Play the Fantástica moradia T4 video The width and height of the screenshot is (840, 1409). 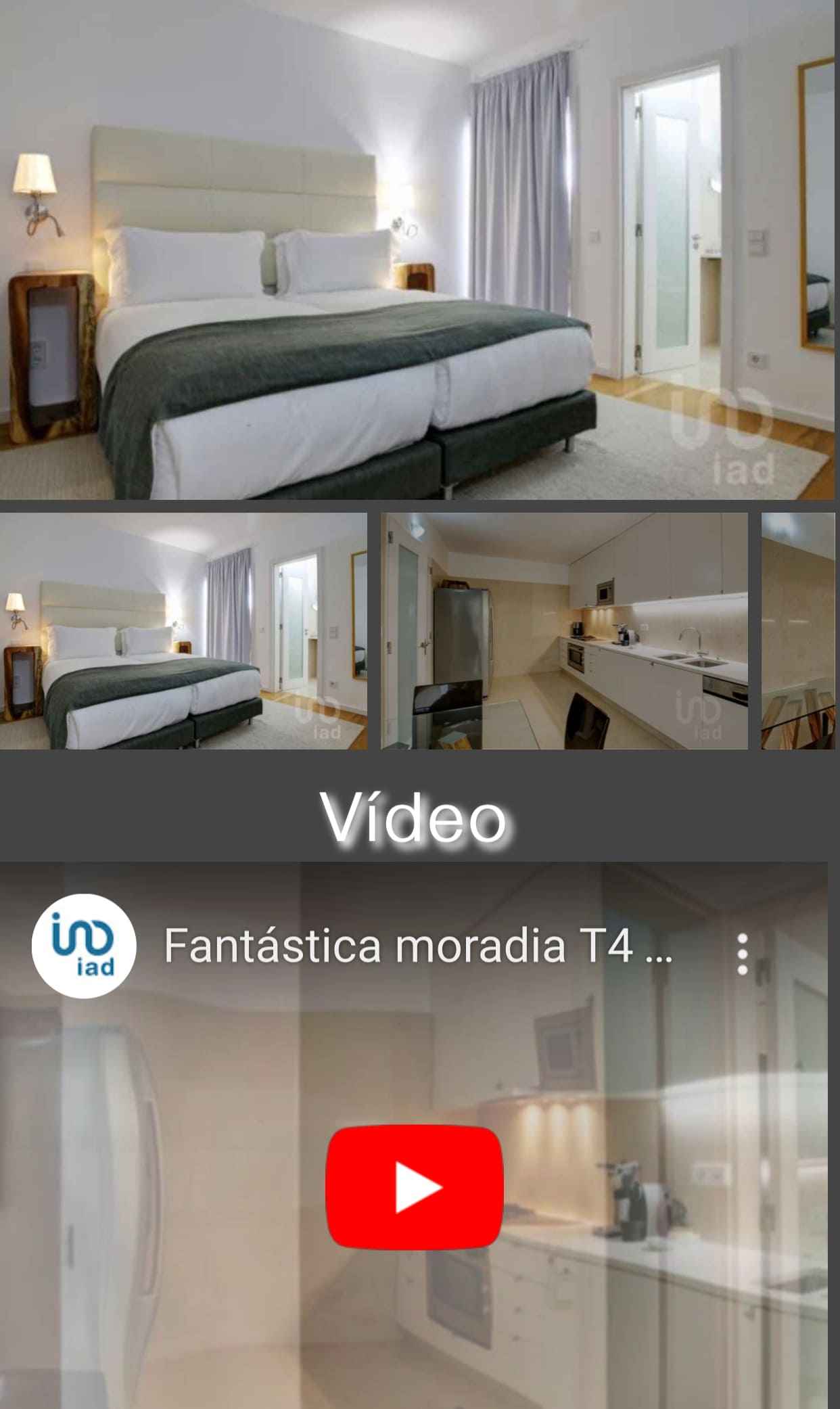click(x=415, y=1187)
